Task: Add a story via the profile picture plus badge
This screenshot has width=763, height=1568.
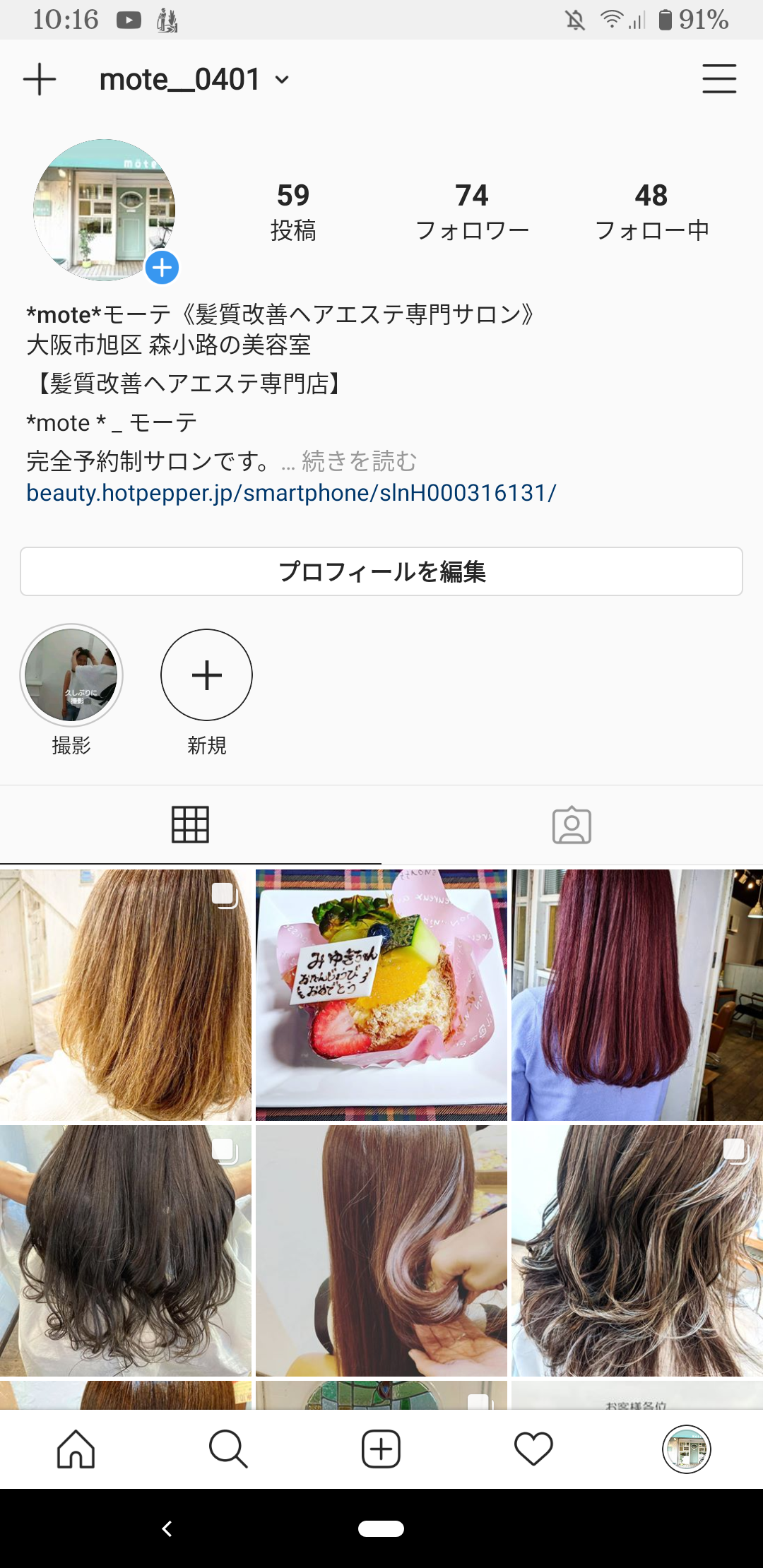Action: coord(162,268)
